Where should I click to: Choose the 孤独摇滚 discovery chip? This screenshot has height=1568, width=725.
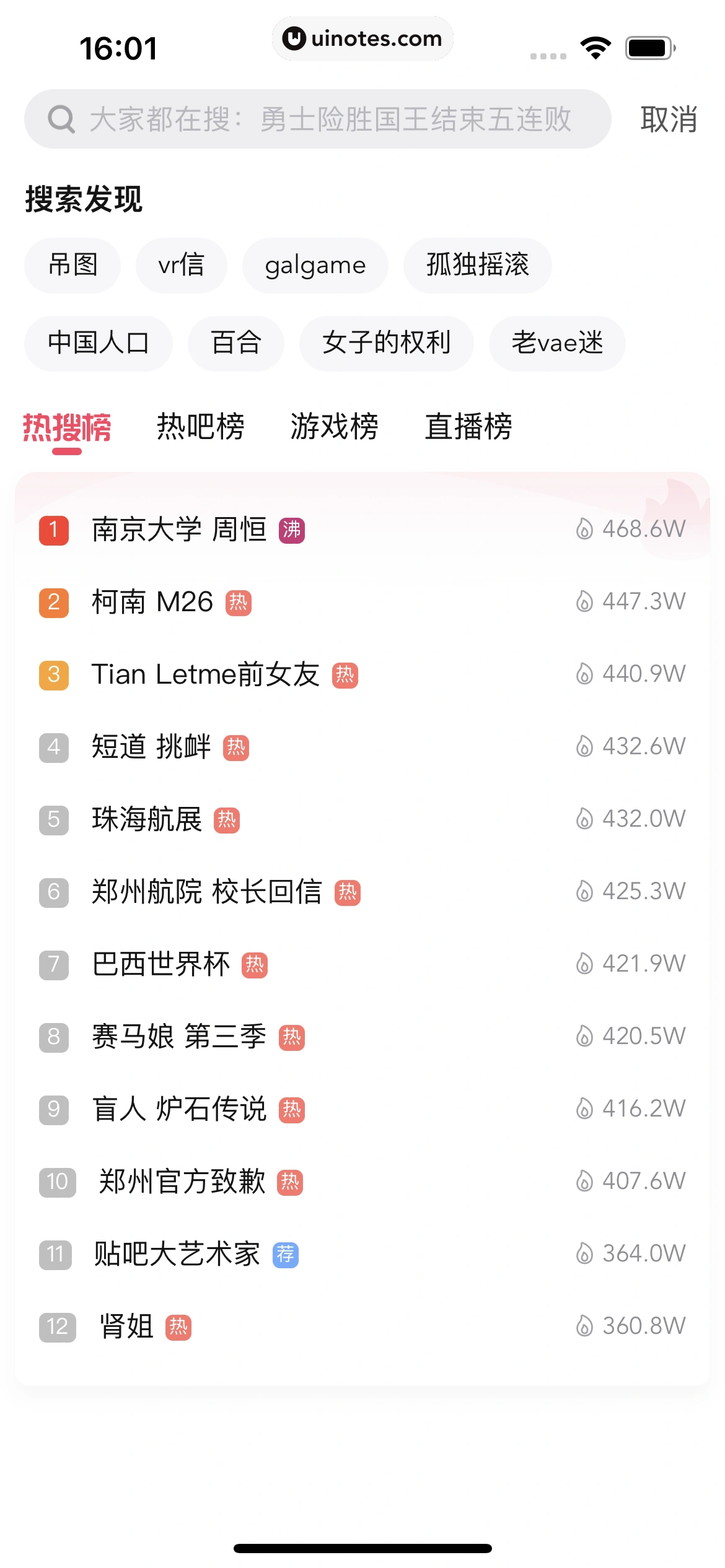[x=477, y=265]
